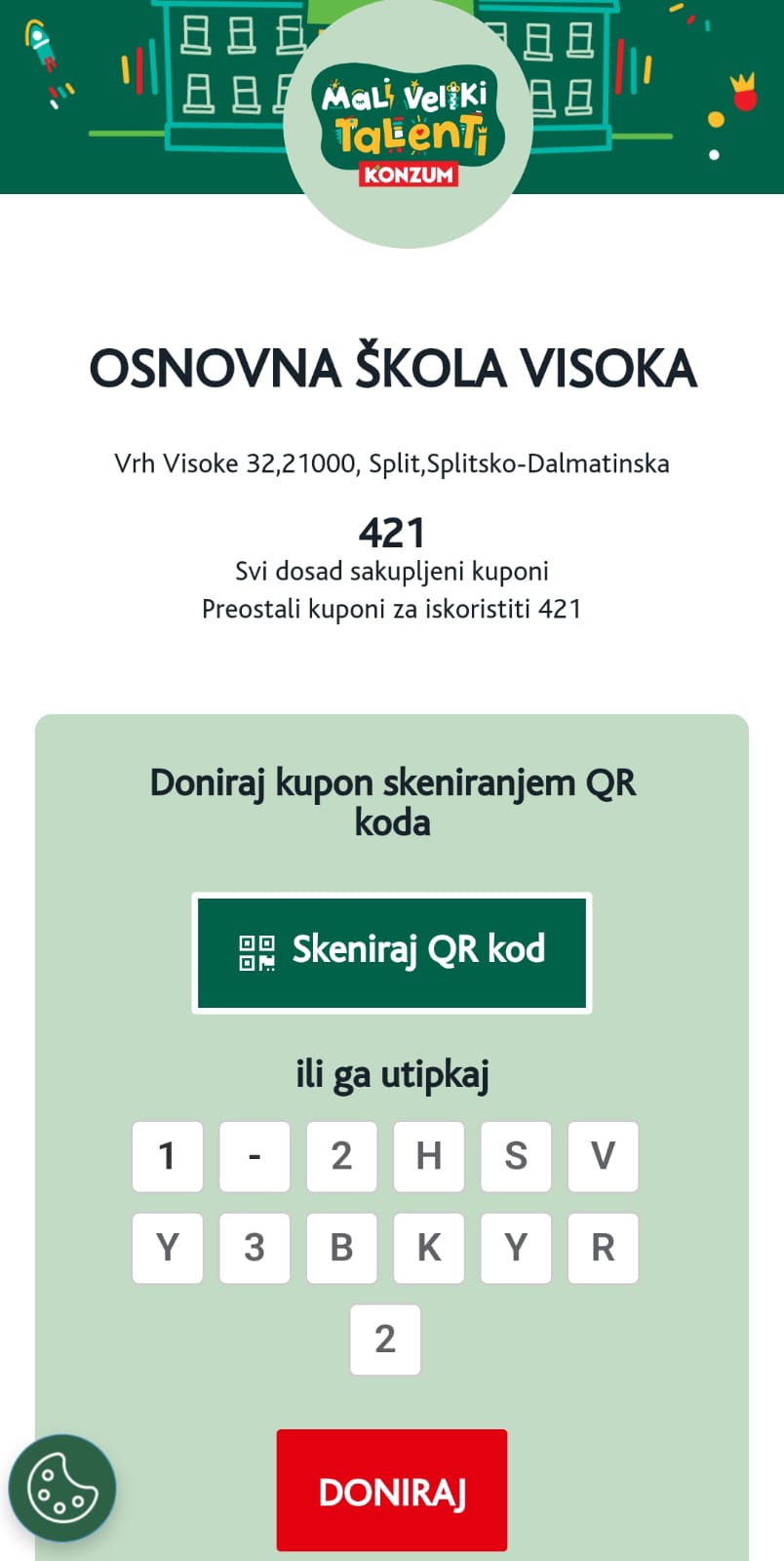Select the code box with the dash

pos(255,1156)
